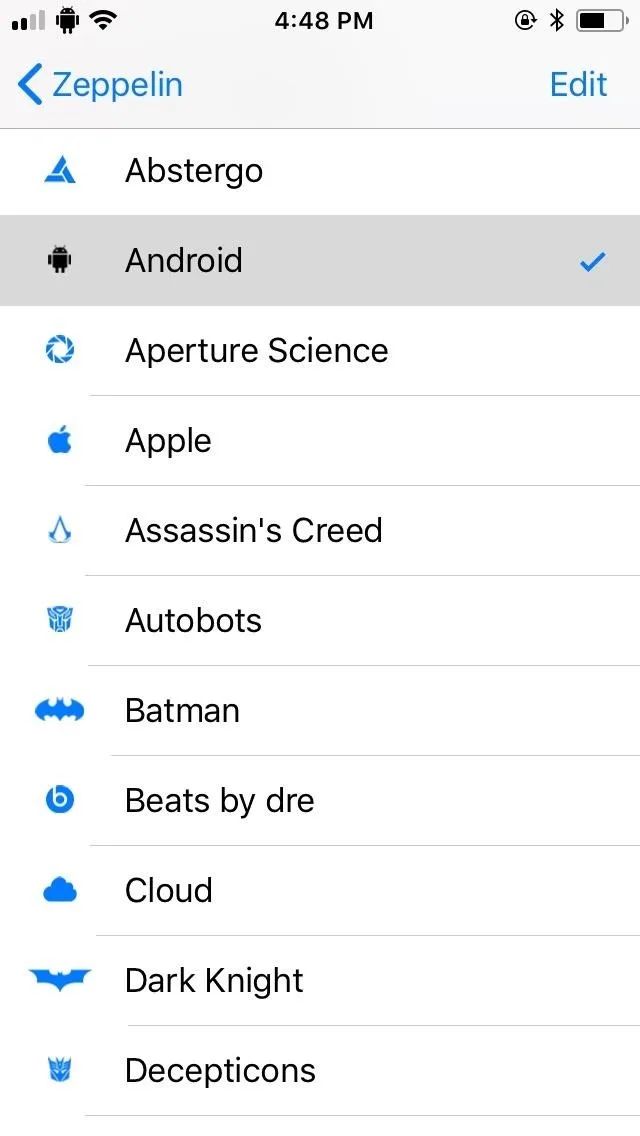Select the Beats by dre logo

[x=320, y=801]
